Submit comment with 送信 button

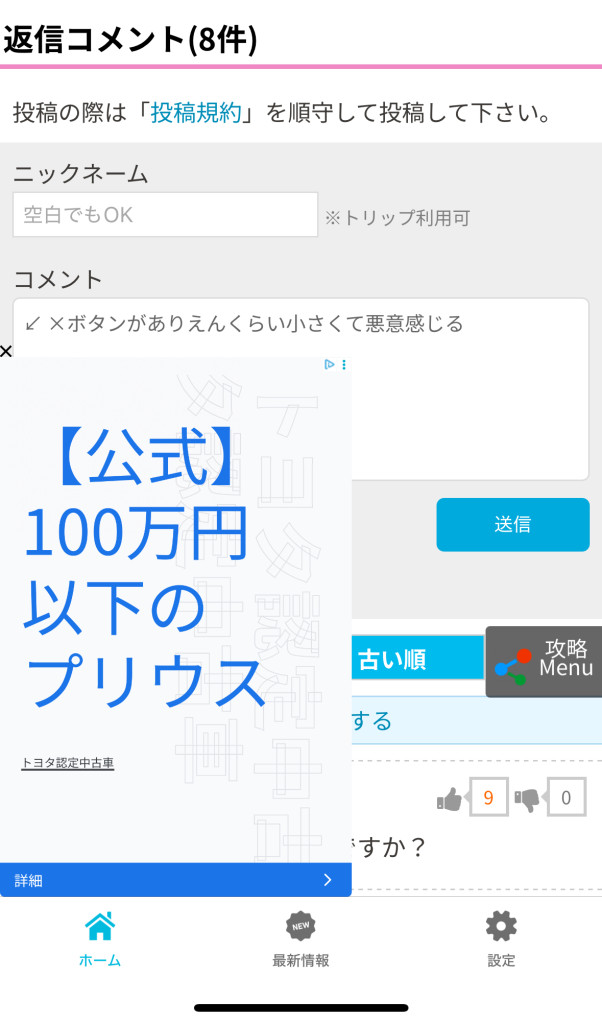click(x=512, y=524)
